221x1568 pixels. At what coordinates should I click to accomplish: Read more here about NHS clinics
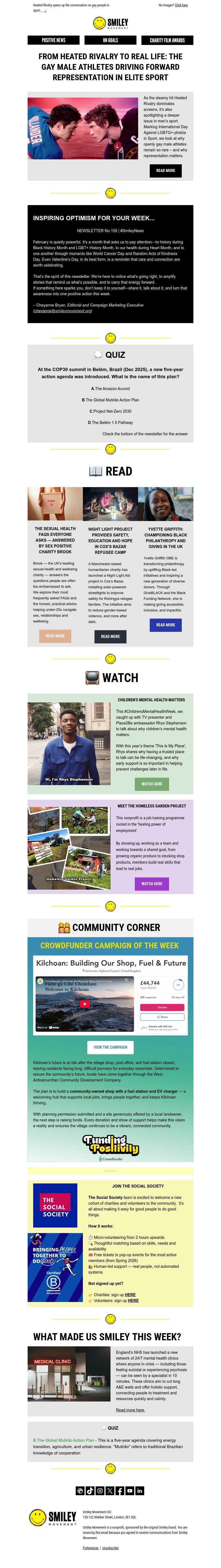pyautogui.click(x=130, y=1410)
